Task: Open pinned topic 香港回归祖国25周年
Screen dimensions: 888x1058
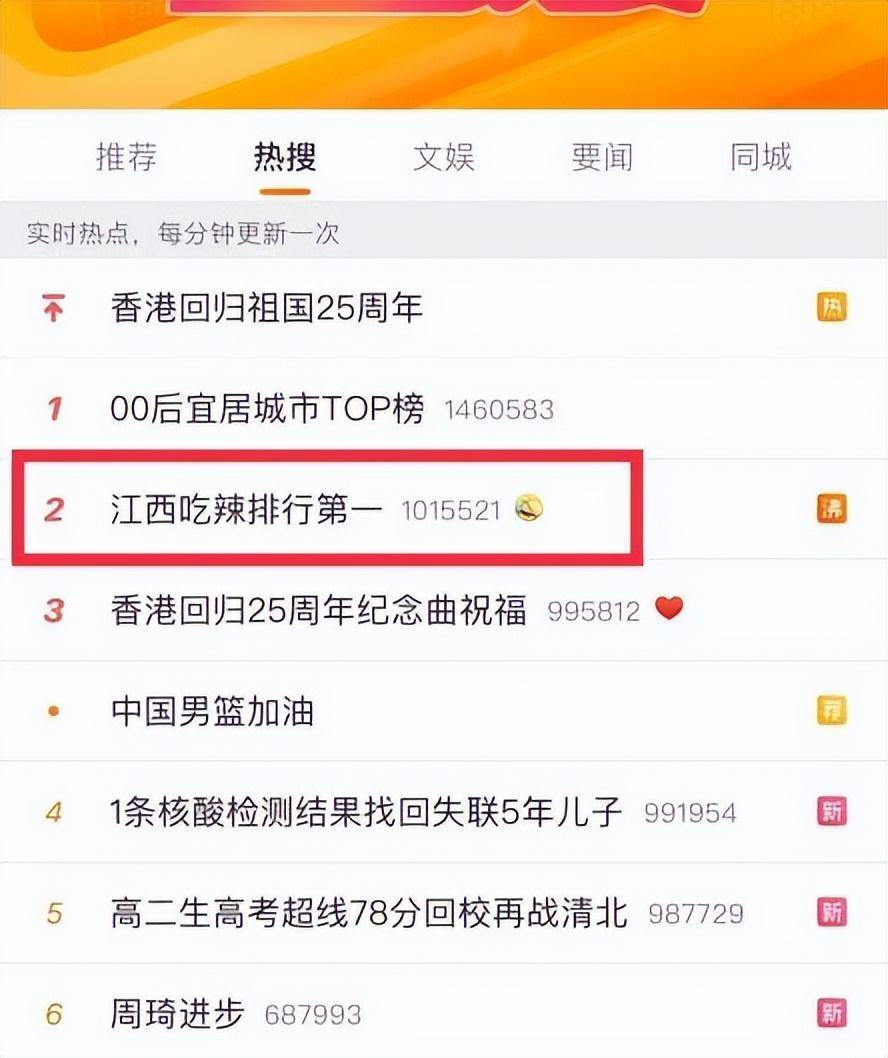Action: (266, 308)
